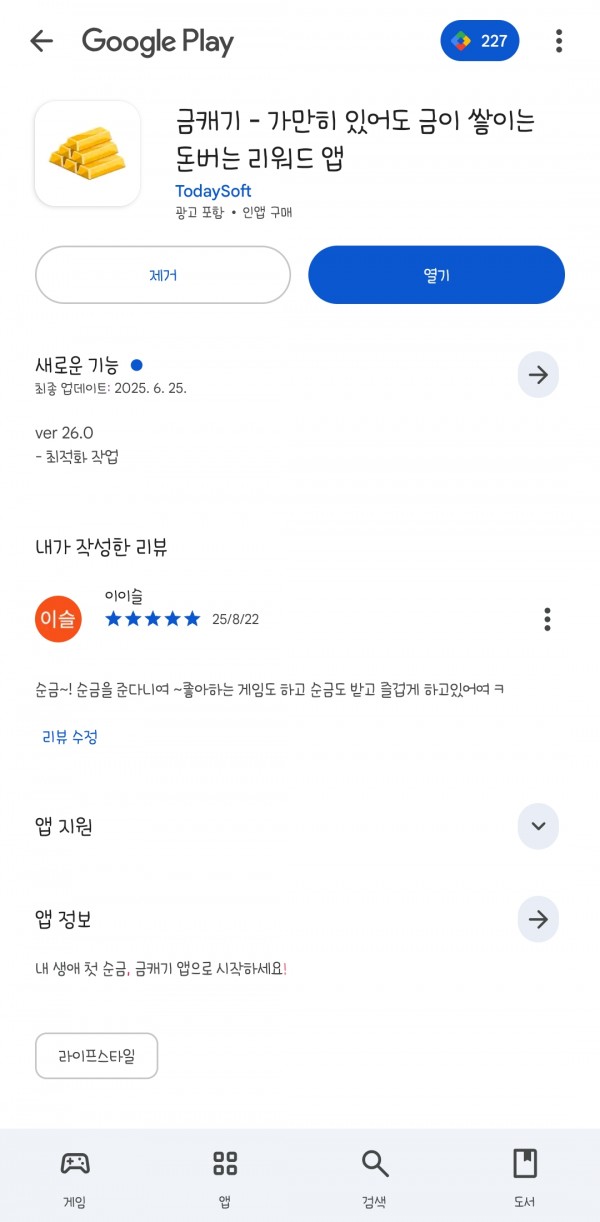Tap the 제거 uninstall button
Screen dimensions: 600x1222
(x=163, y=275)
